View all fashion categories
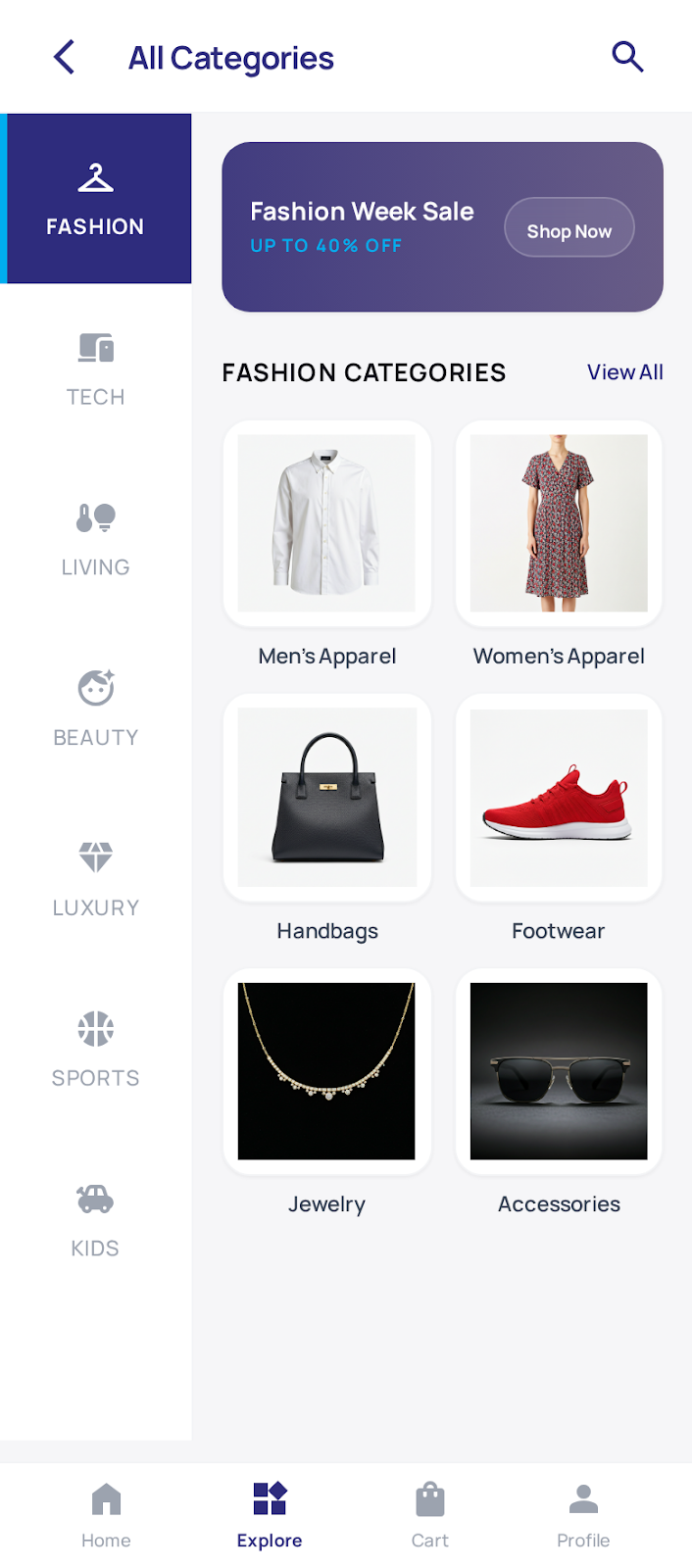692x1568 pixels. point(624,372)
